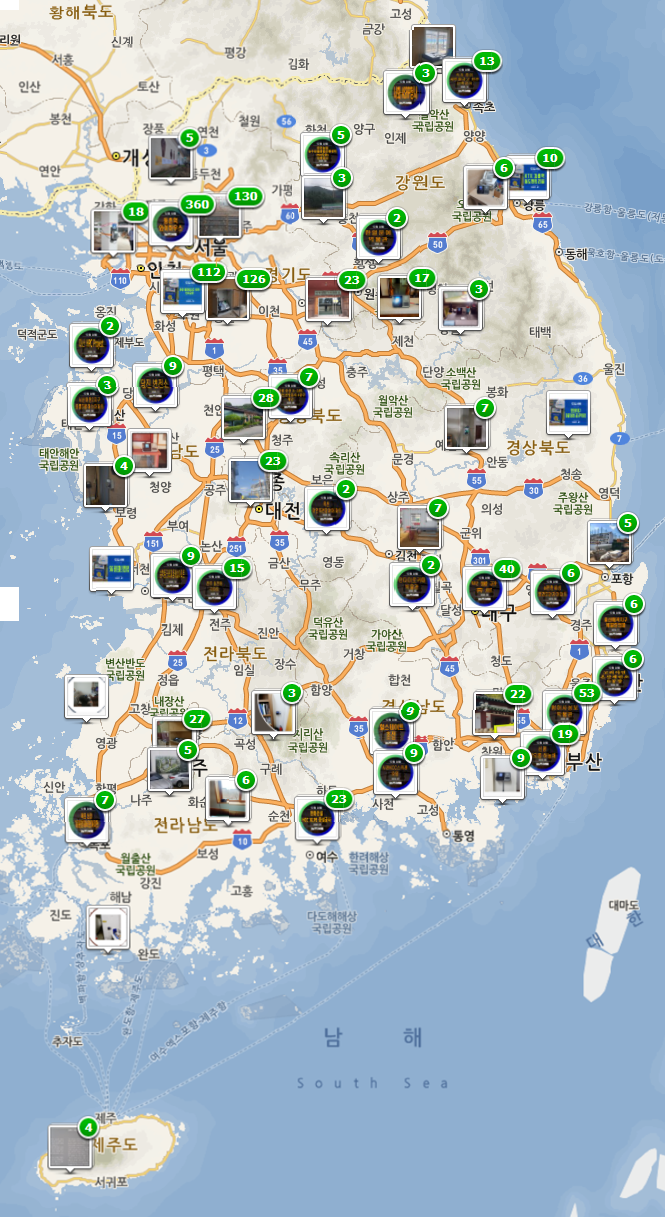Open the cluster marker showing 112
The image size is (665, 1217).
pos(182,292)
